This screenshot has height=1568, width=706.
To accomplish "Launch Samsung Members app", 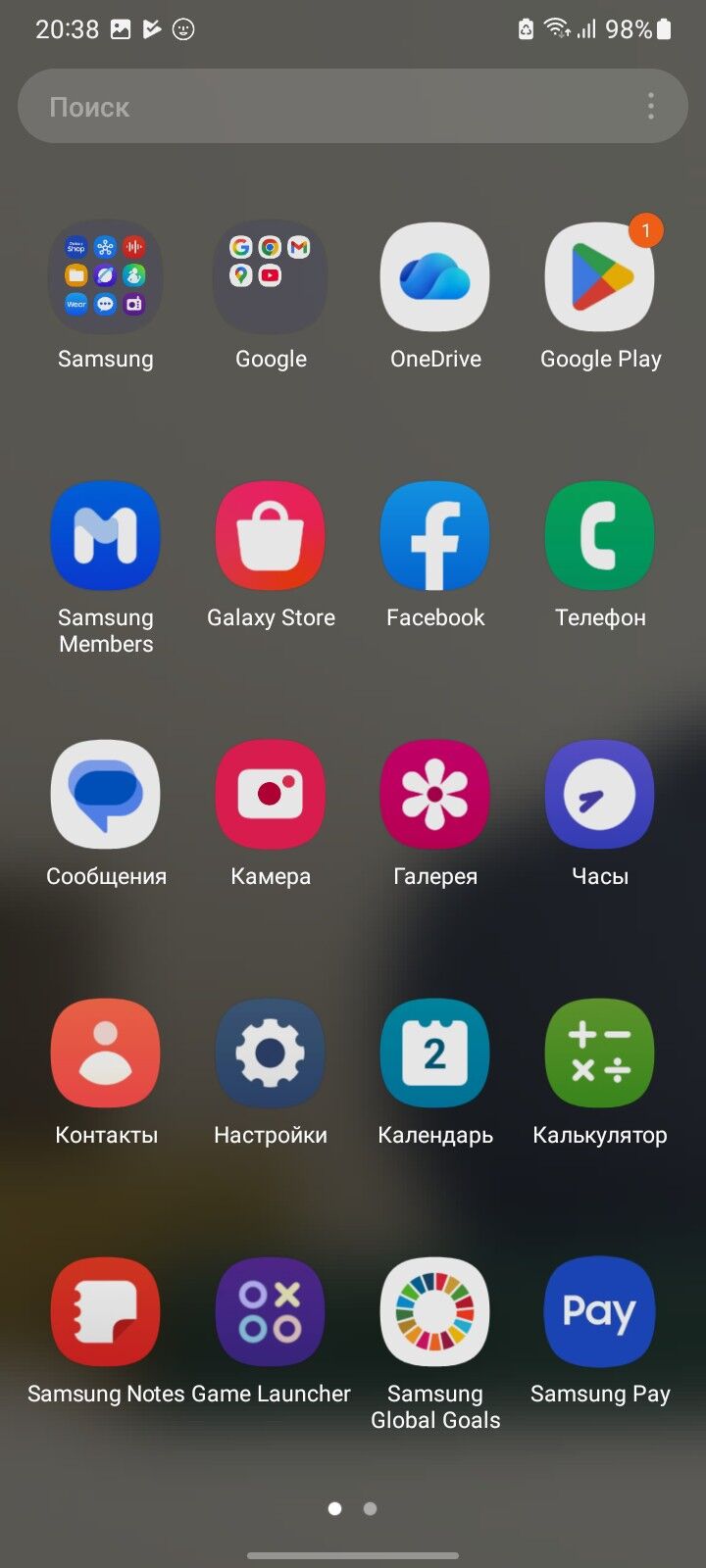I will coord(106,536).
